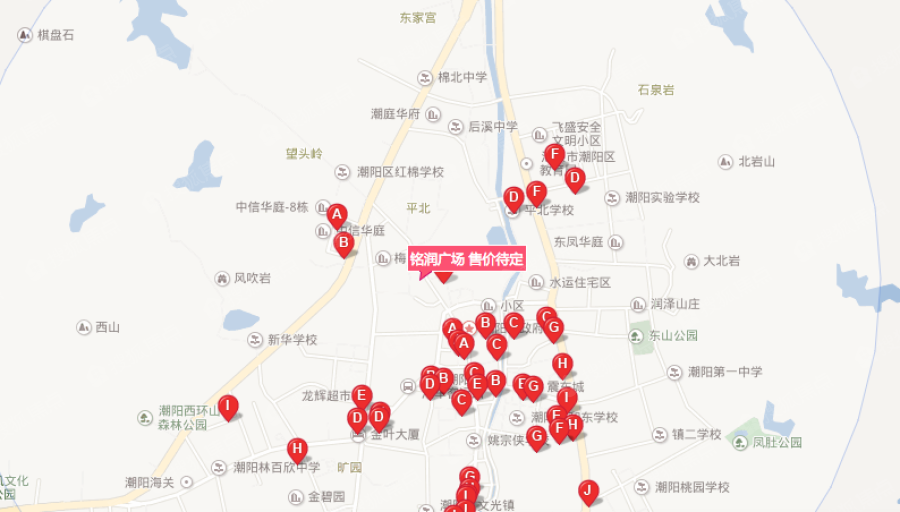Viewport: 900px width, 512px height.
Task: Select marker I near 潮阳西环山森林公园
Action: point(228,407)
